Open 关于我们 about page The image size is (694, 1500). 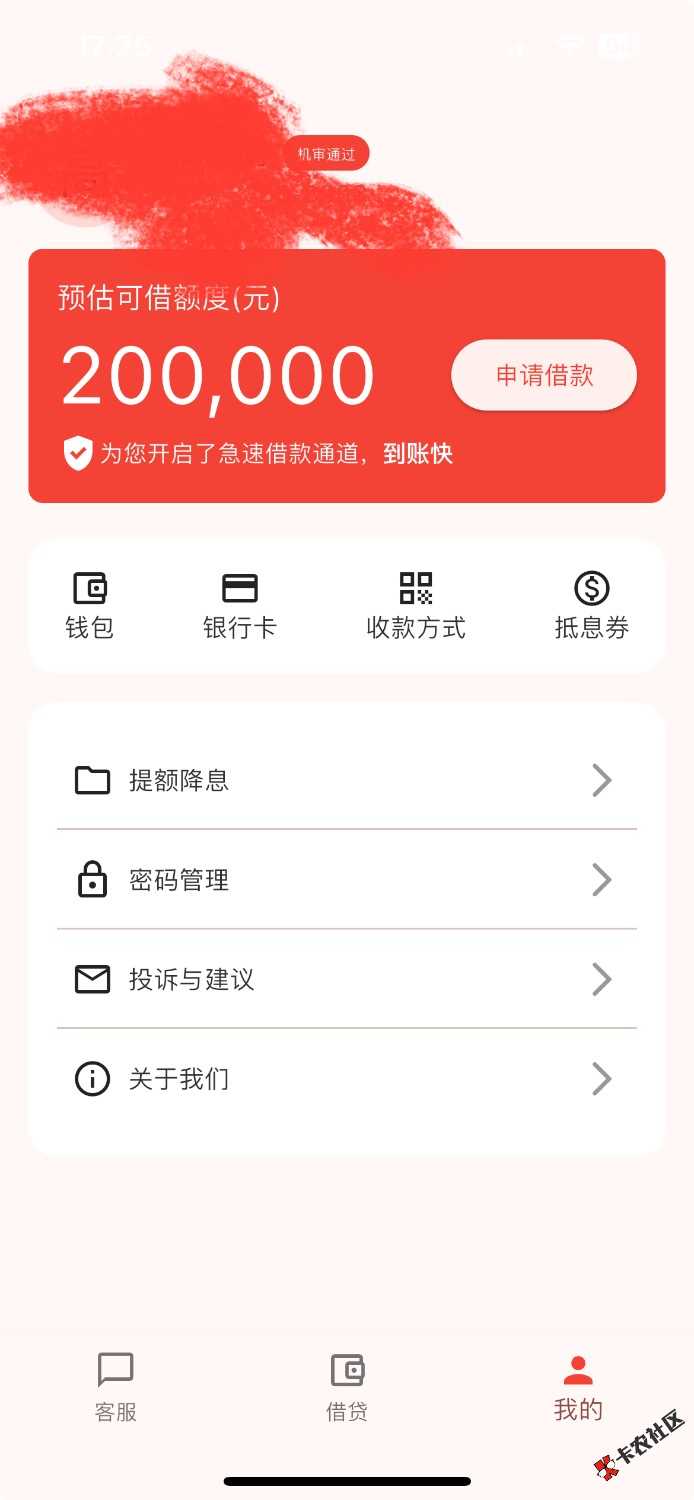point(346,1079)
